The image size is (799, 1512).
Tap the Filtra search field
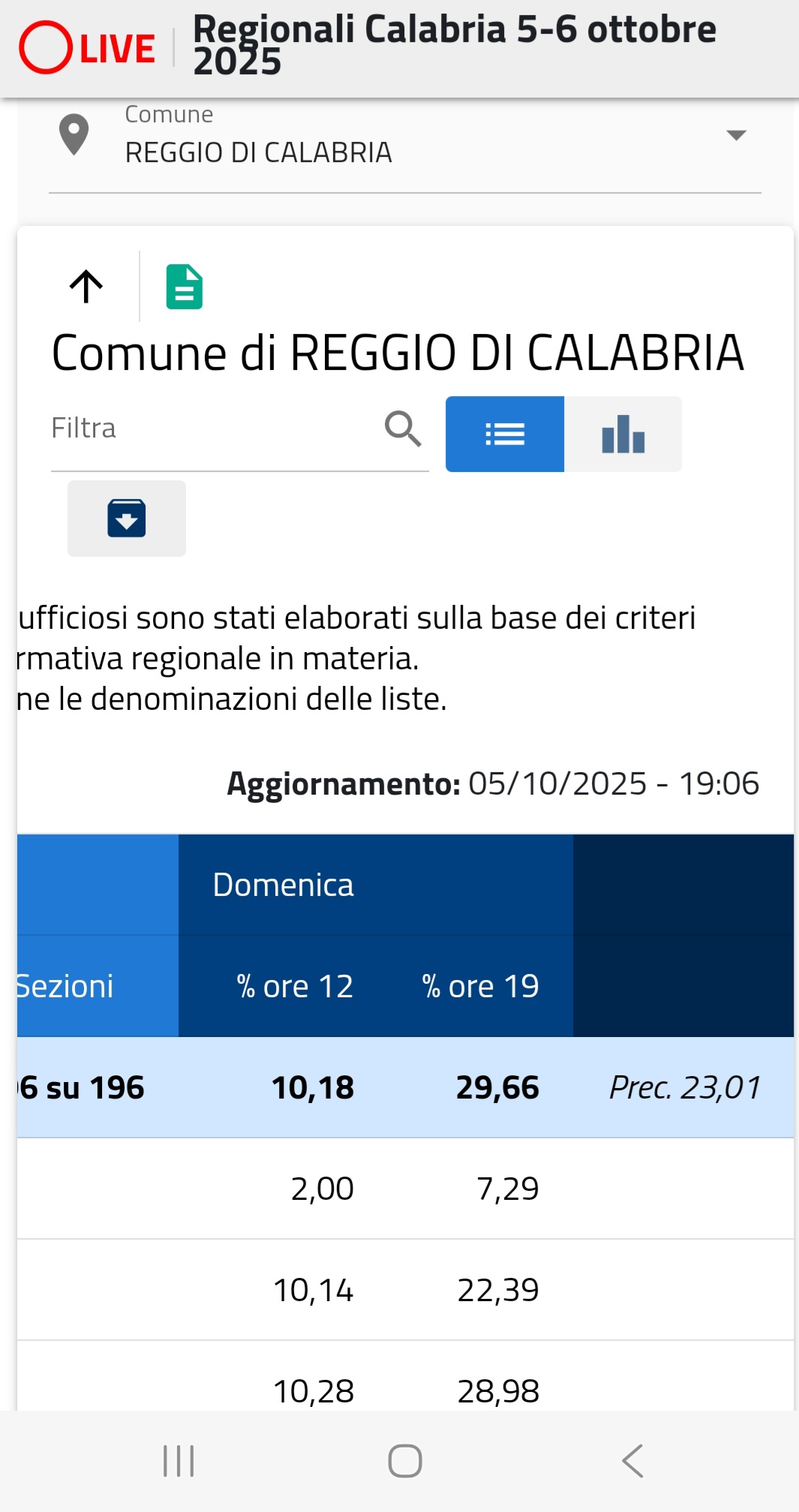pos(214,428)
